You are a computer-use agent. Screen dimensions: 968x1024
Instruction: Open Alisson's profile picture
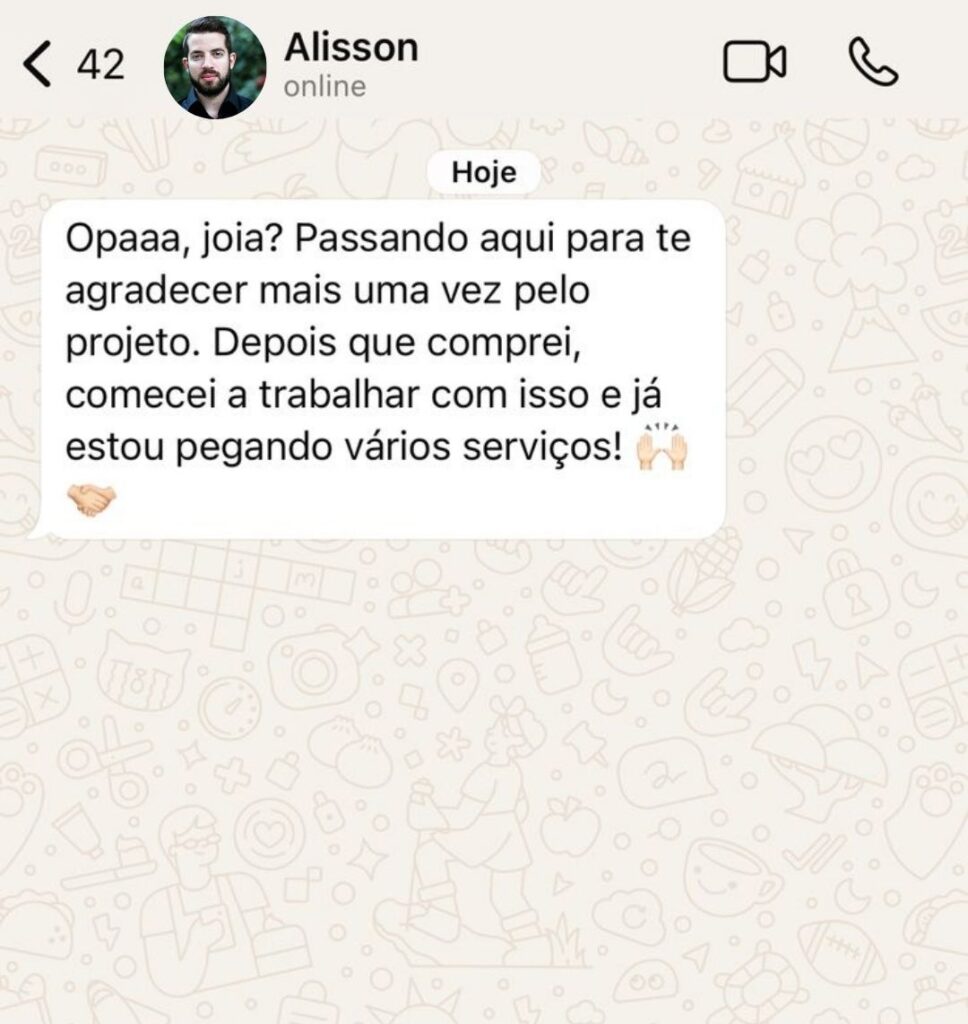[x=215, y=68]
